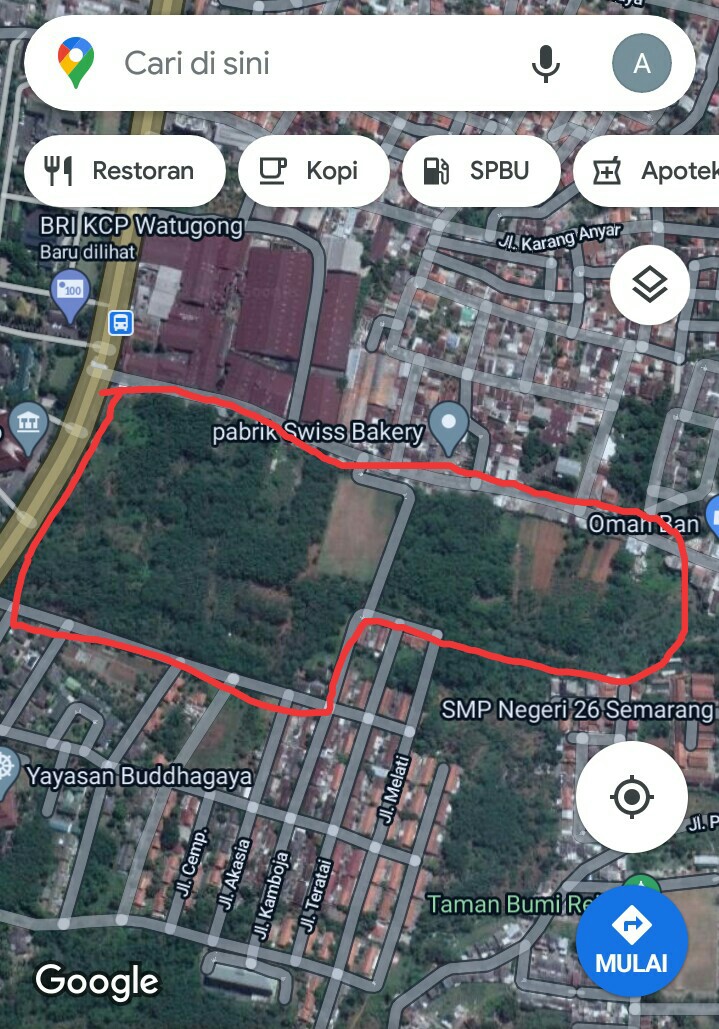Open the pabrik Swiss Bakery pin
The height and width of the screenshot is (1029, 719).
point(449,426)
